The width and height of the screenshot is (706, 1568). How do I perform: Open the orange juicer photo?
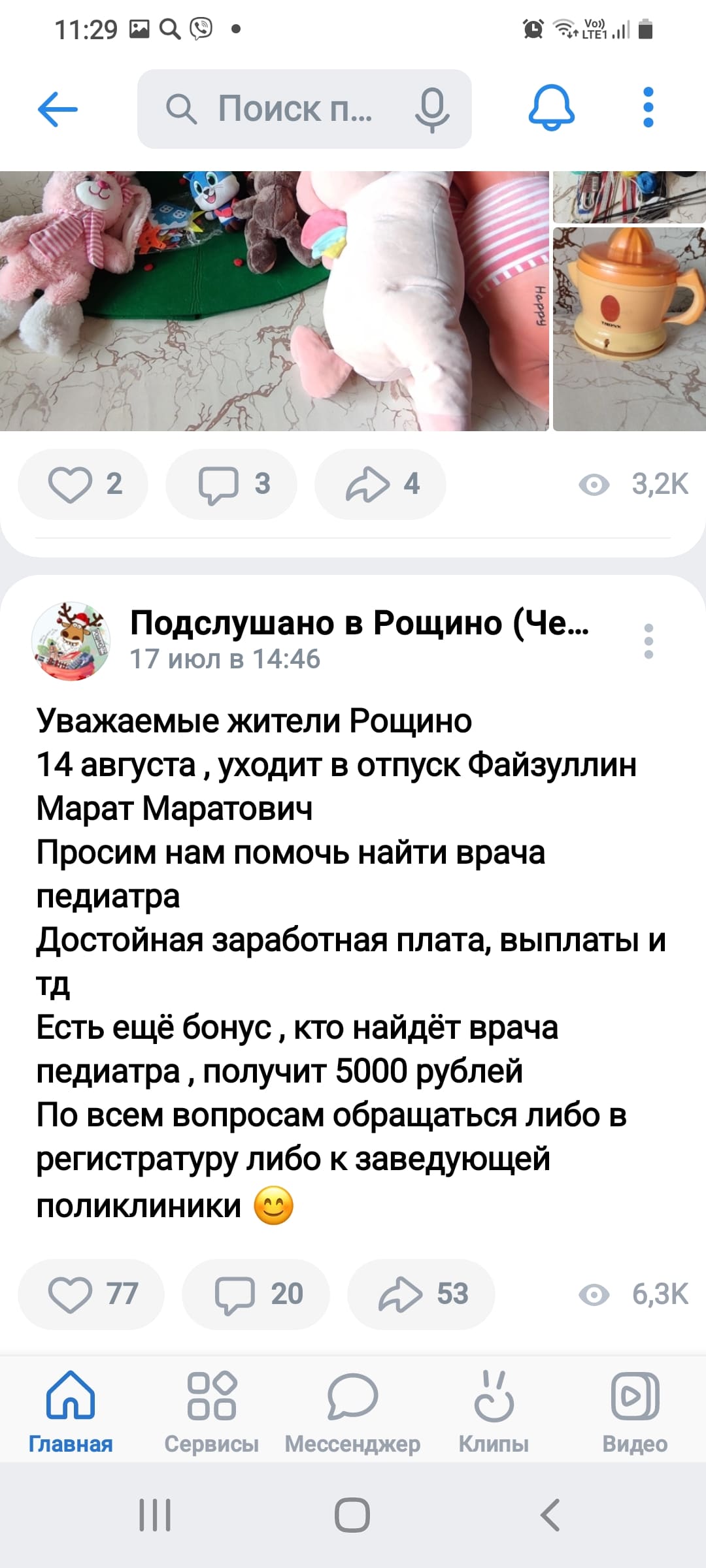coord(629,329)
